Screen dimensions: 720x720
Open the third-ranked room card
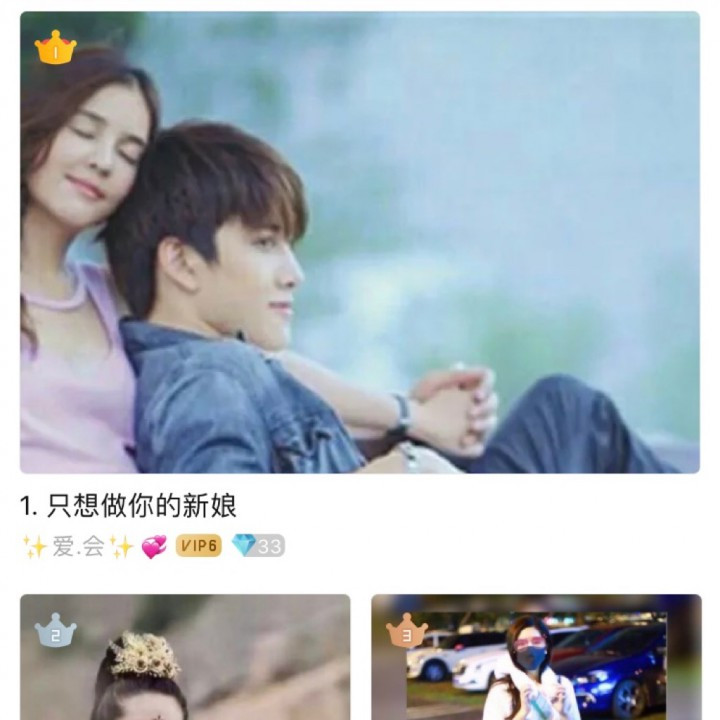coord(536,660)
